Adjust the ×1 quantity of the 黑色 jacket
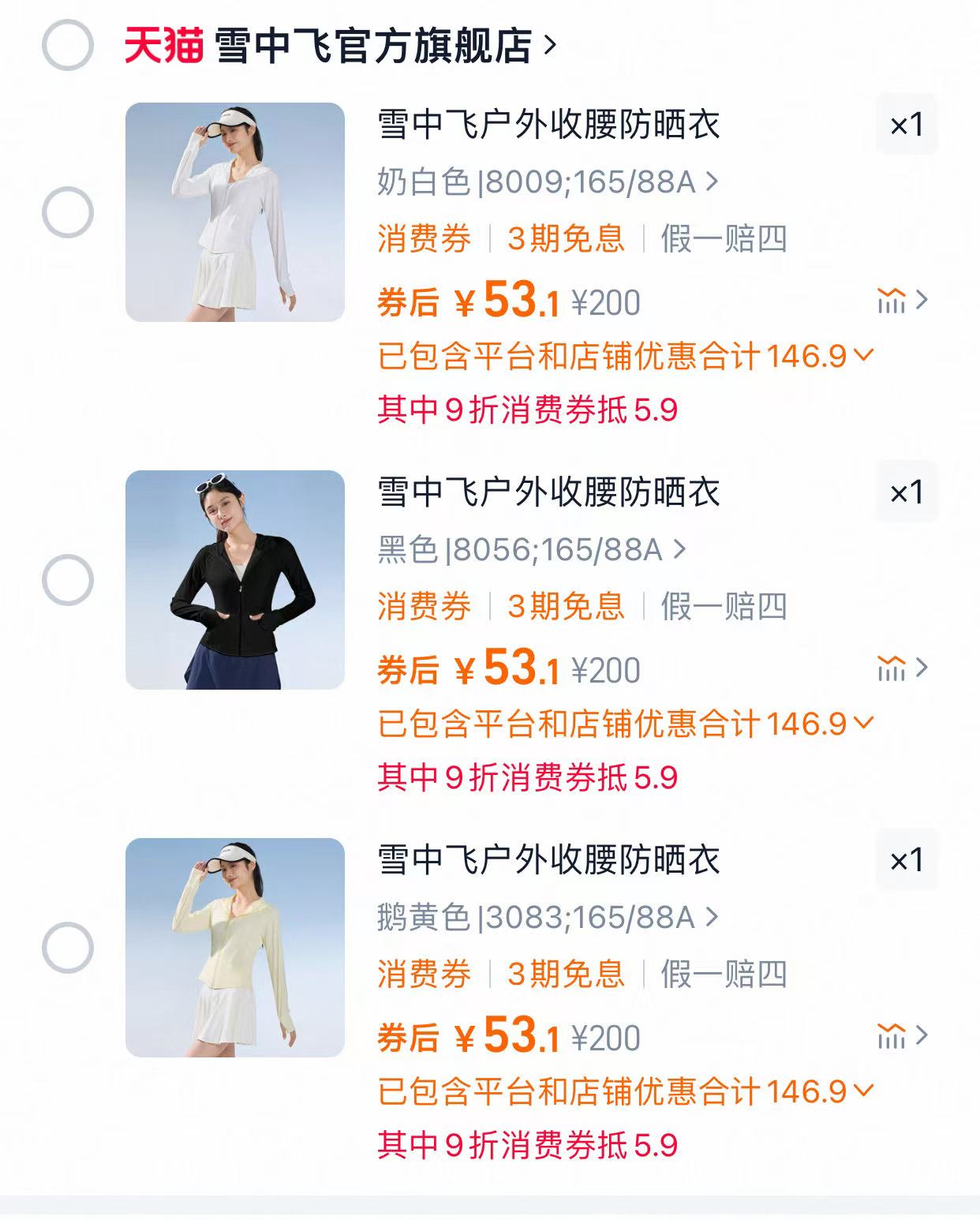 tap(907, 492)
